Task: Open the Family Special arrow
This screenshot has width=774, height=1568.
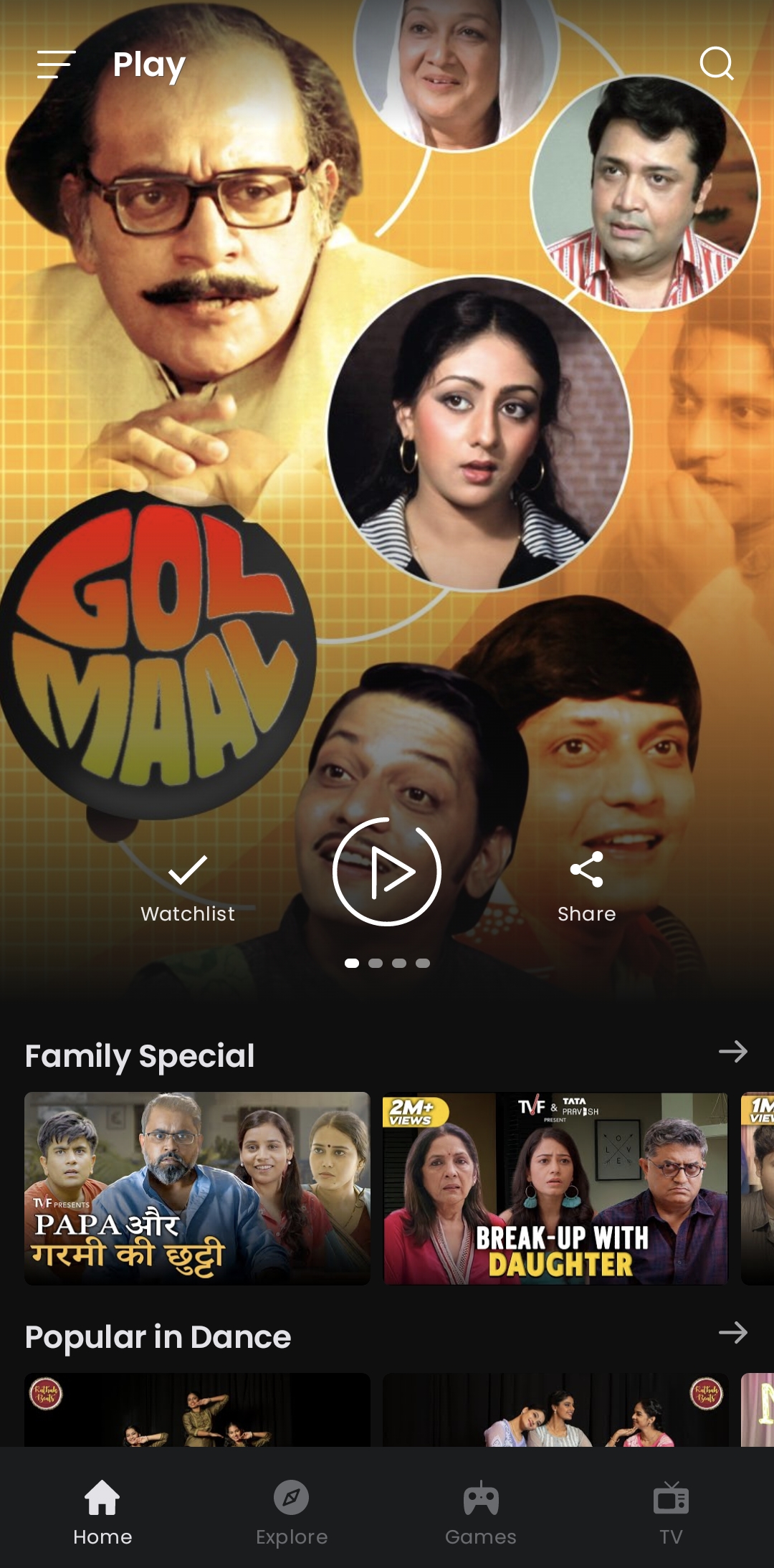Action: pyautogui.click(x=732, y=1052)
